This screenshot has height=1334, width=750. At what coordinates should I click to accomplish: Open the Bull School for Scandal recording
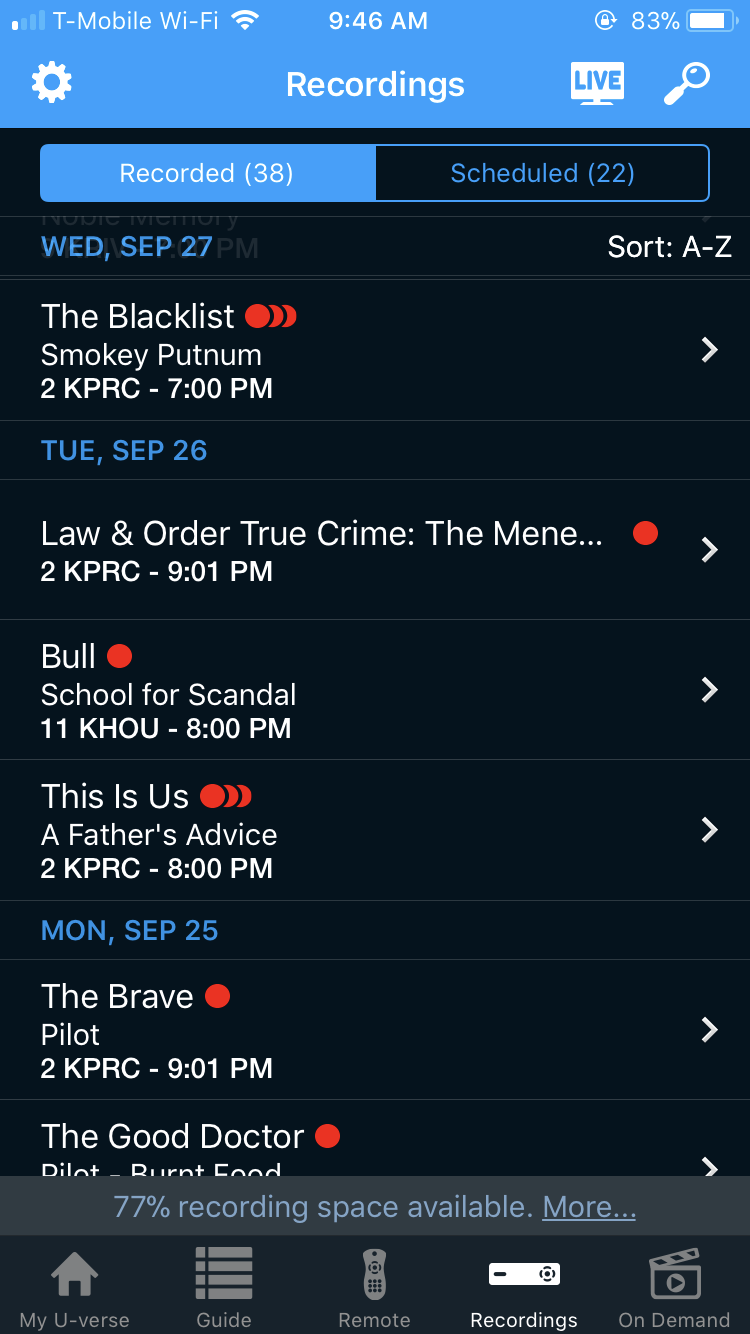coord(375,690)
